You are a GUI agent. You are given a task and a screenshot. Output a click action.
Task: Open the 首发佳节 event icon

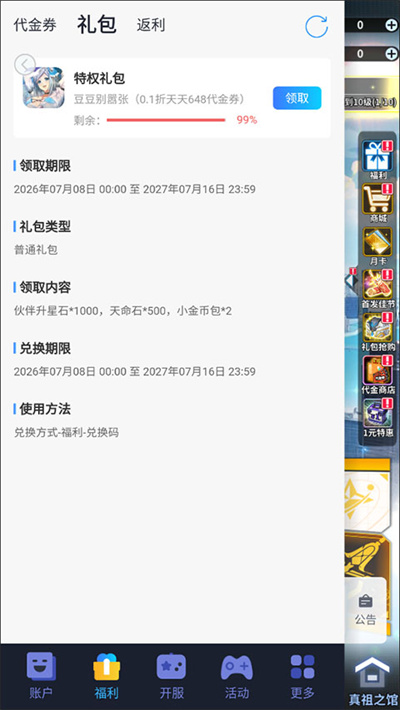[378, 288]
